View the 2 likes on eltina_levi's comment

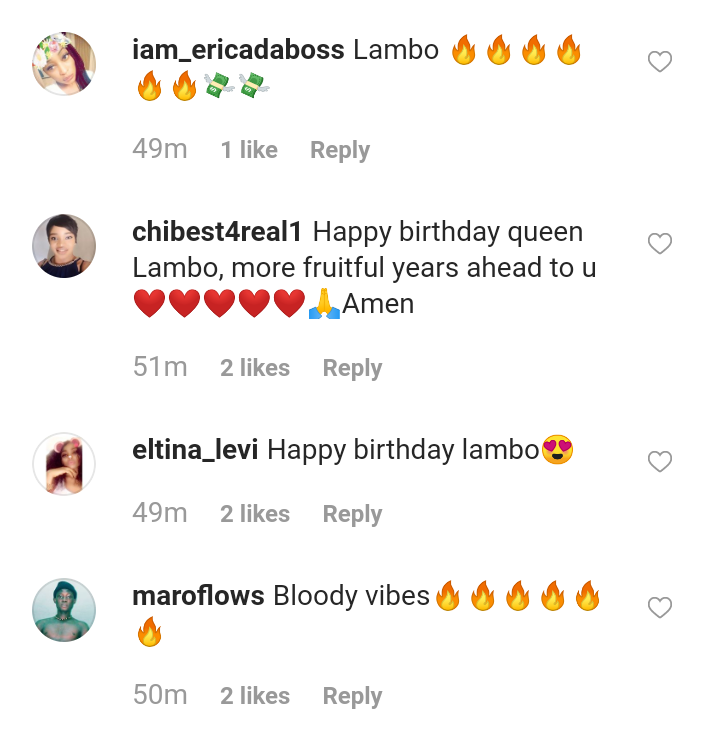255,514
